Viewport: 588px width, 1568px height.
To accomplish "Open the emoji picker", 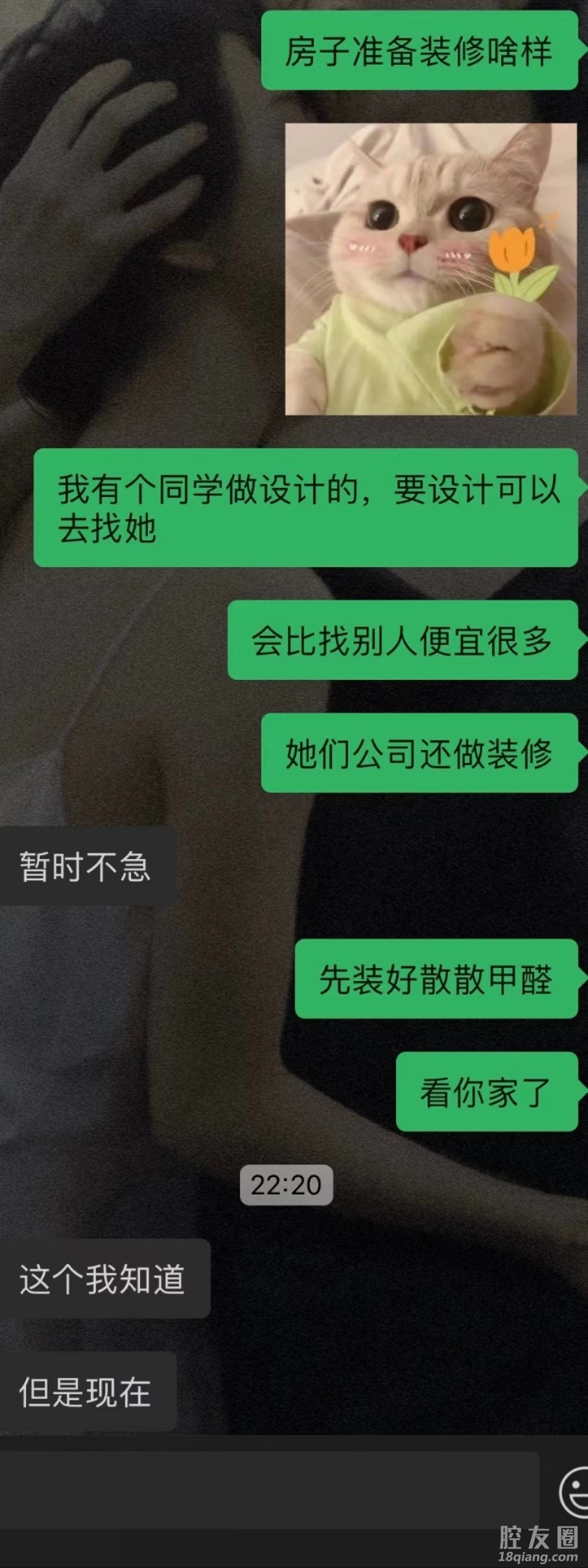I will (x=574, y=1492).
